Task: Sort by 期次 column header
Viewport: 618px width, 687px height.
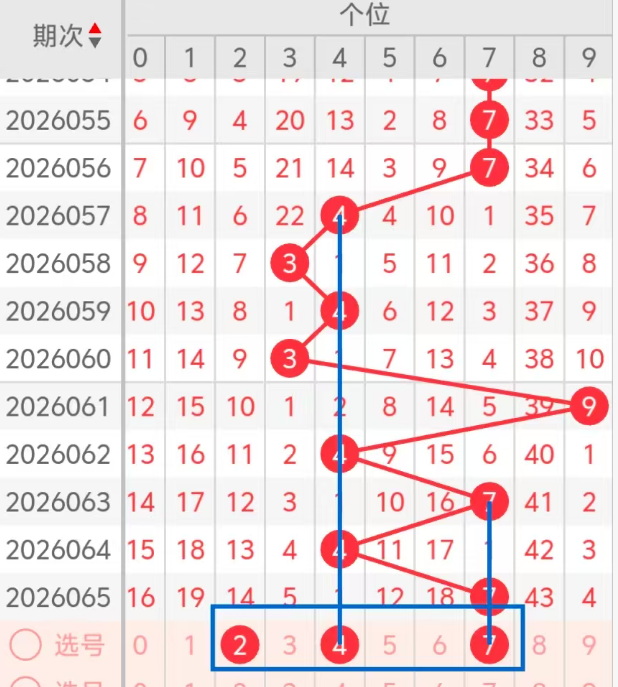Action: click(x=66, y=36)
